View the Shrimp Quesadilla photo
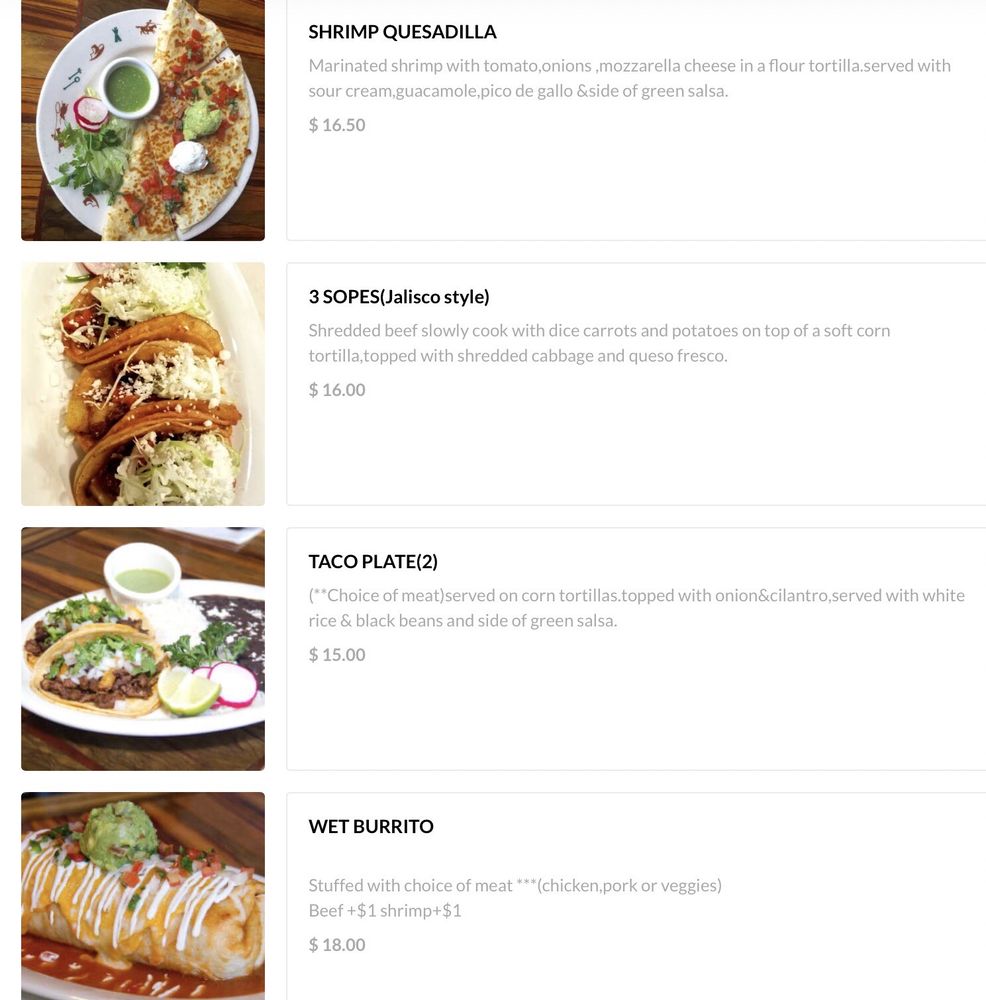This screenshot has width=986, height=1000. tap(143, 120)
